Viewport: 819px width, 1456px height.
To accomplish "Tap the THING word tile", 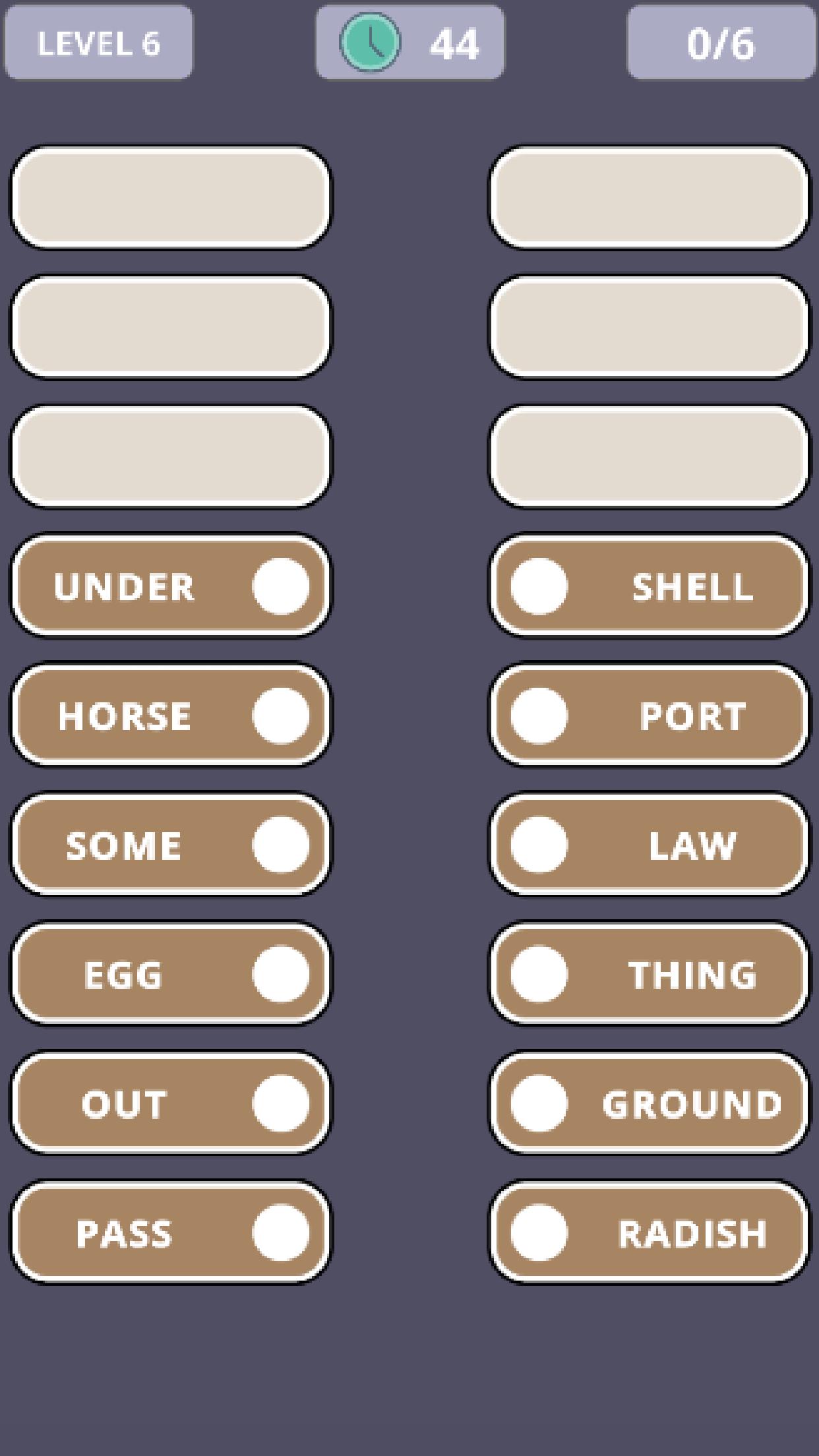I will pyautogui.click(x=649, y=974).
